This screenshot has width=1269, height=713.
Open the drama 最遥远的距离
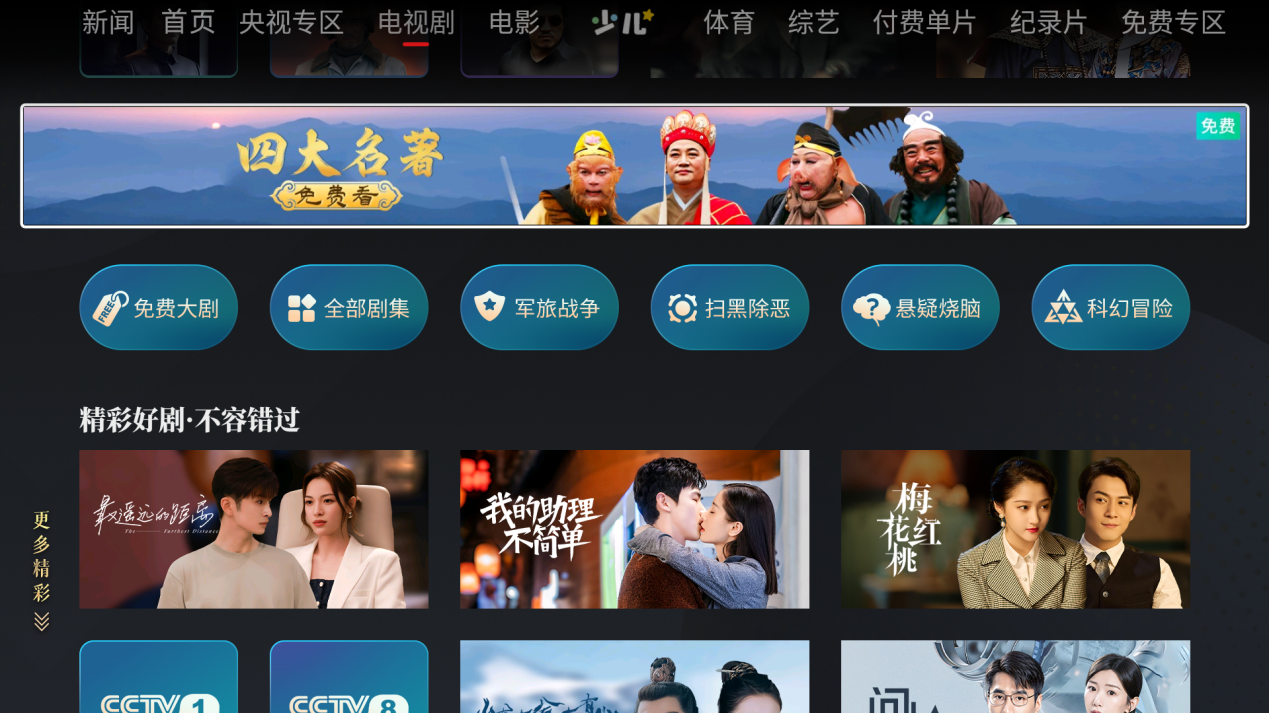pyautogui.click(x=254, y=529)
